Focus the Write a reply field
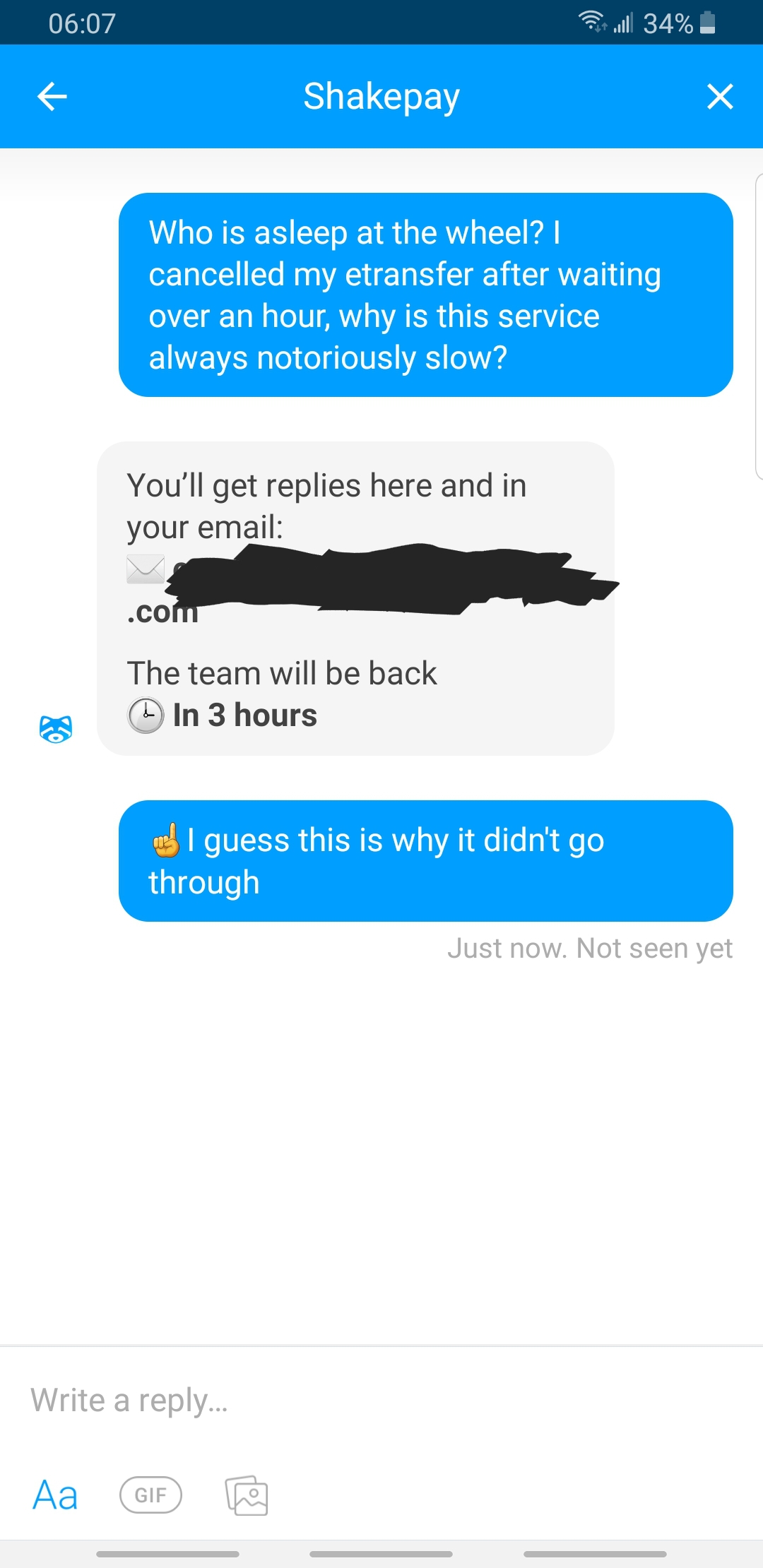 (x=381, y=1400)
